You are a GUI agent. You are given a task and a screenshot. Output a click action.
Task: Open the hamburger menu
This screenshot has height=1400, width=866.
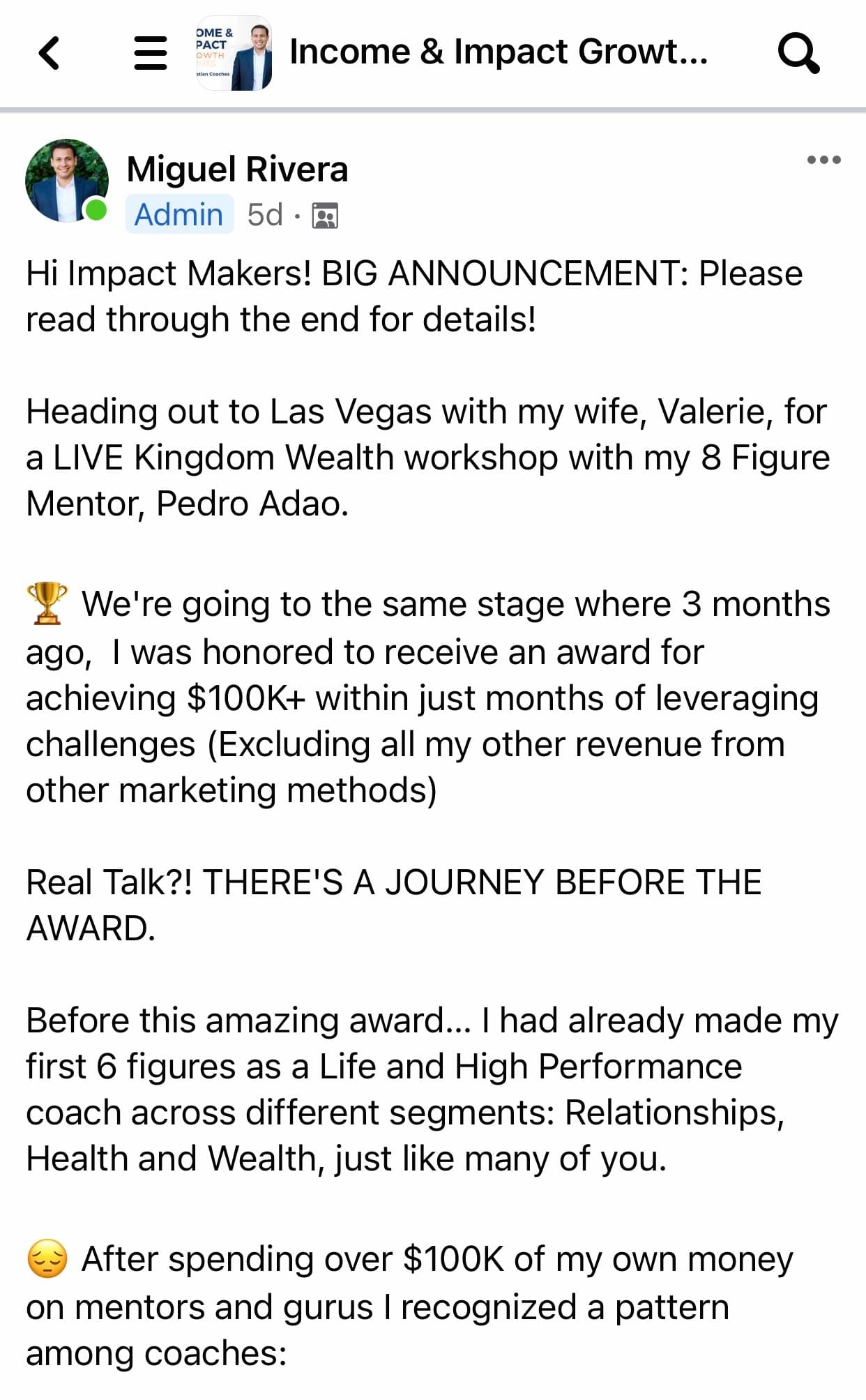pyautogui.click(x=150, y=53)
